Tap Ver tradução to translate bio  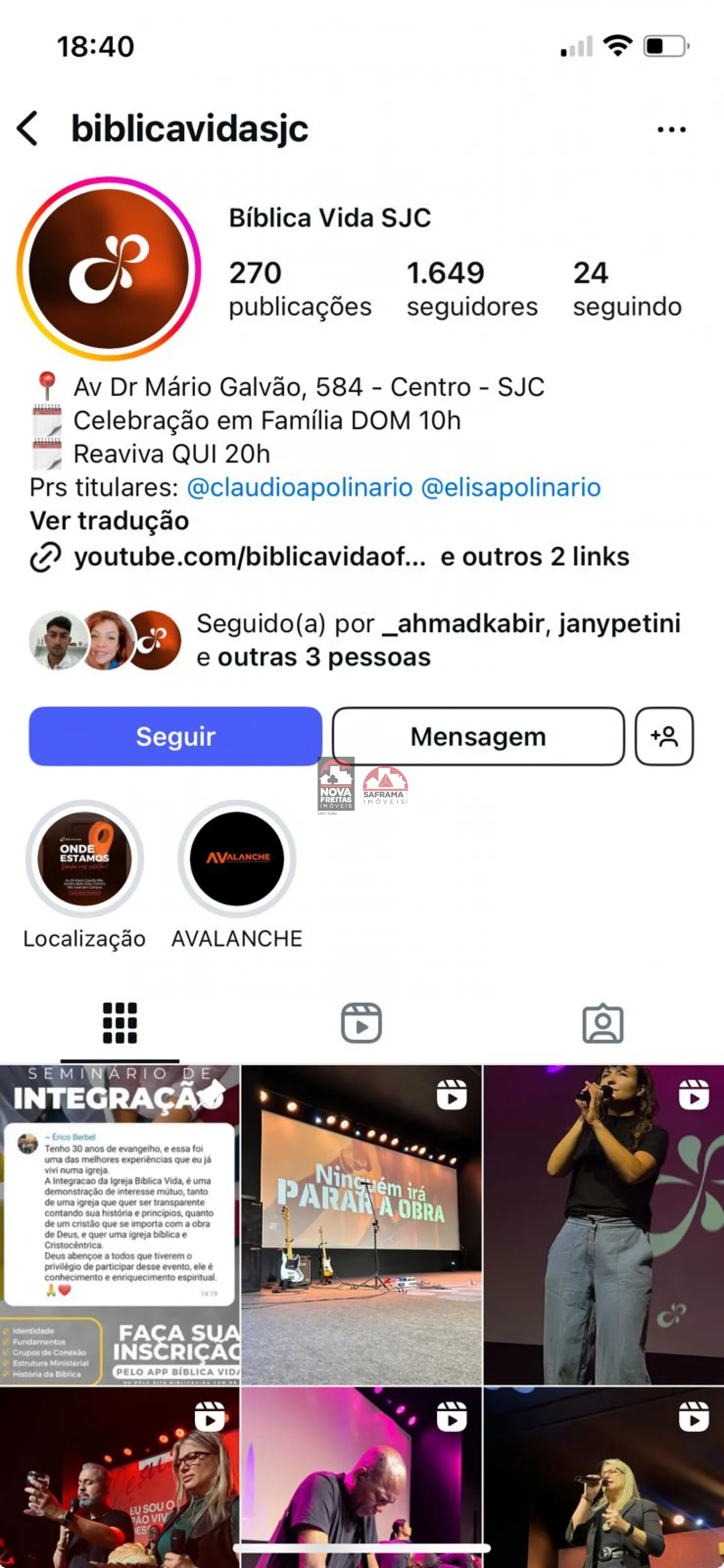(x=110, y=521)
